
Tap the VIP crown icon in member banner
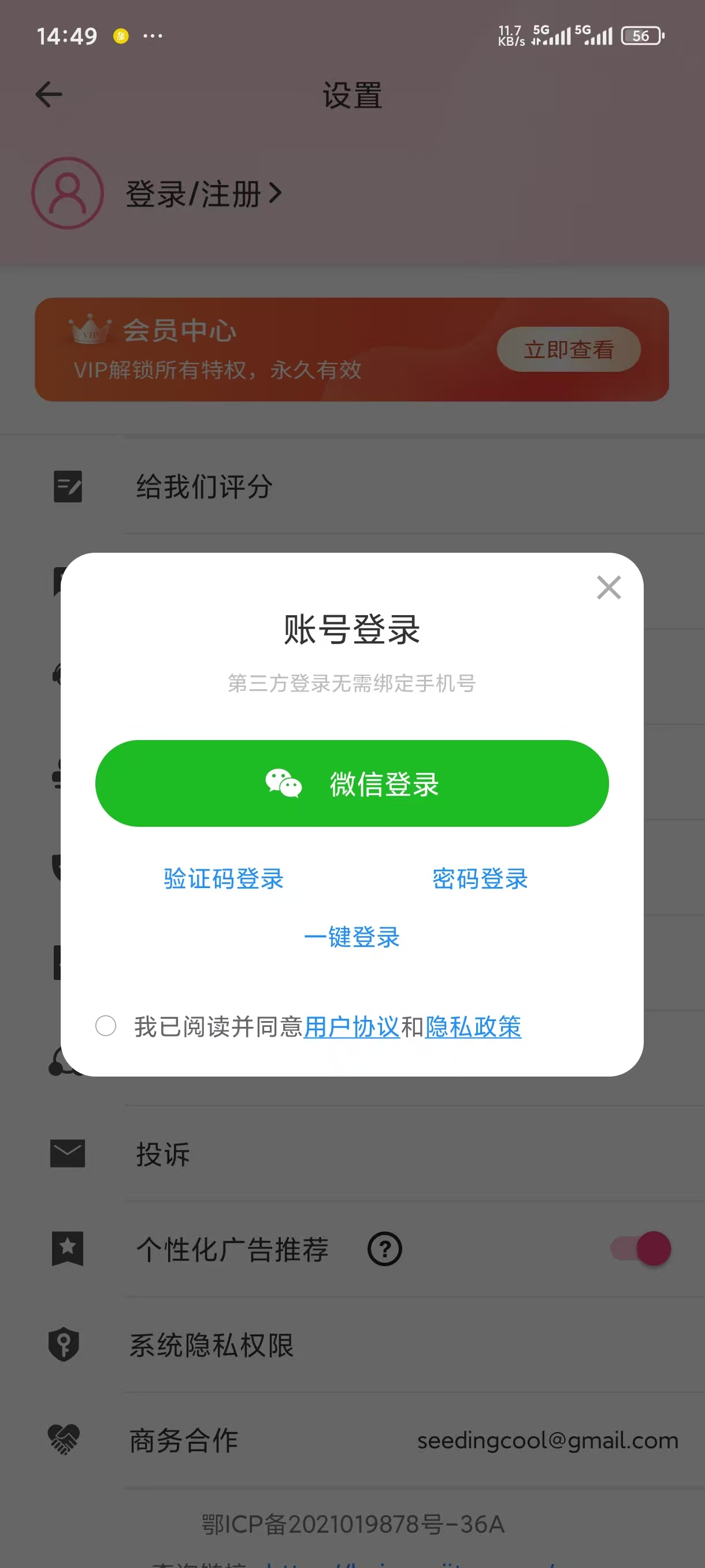coord(90,330)
